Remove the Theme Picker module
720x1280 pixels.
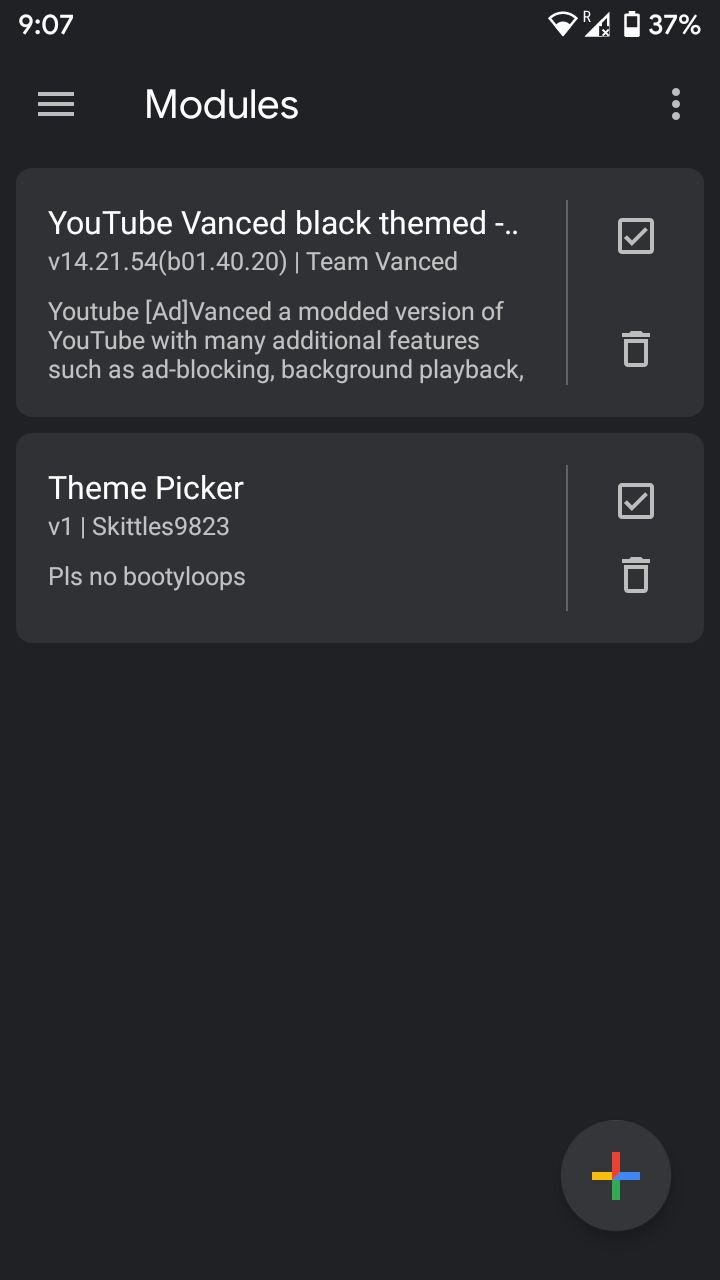pos(636,575)
